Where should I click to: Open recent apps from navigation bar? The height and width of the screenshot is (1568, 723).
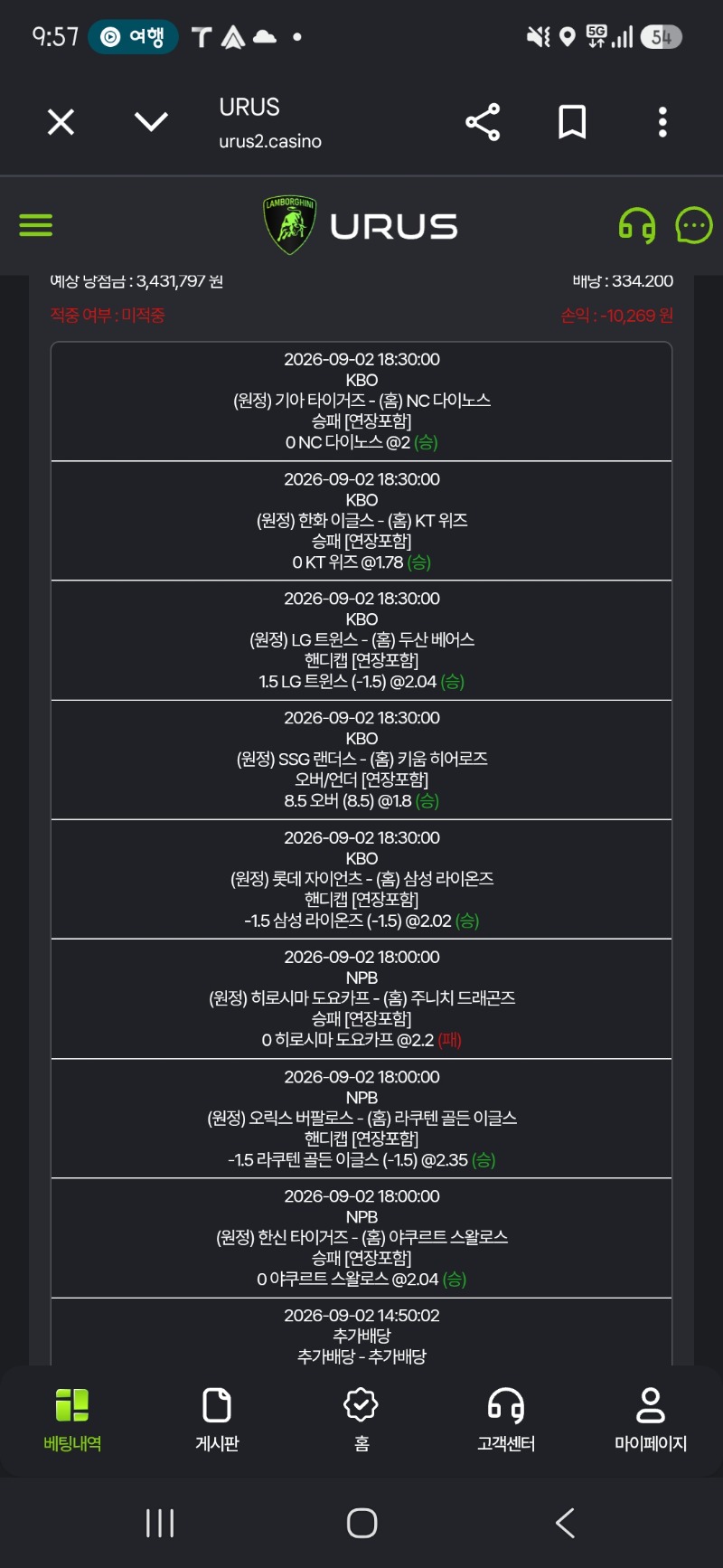(x=160, y=1523)
